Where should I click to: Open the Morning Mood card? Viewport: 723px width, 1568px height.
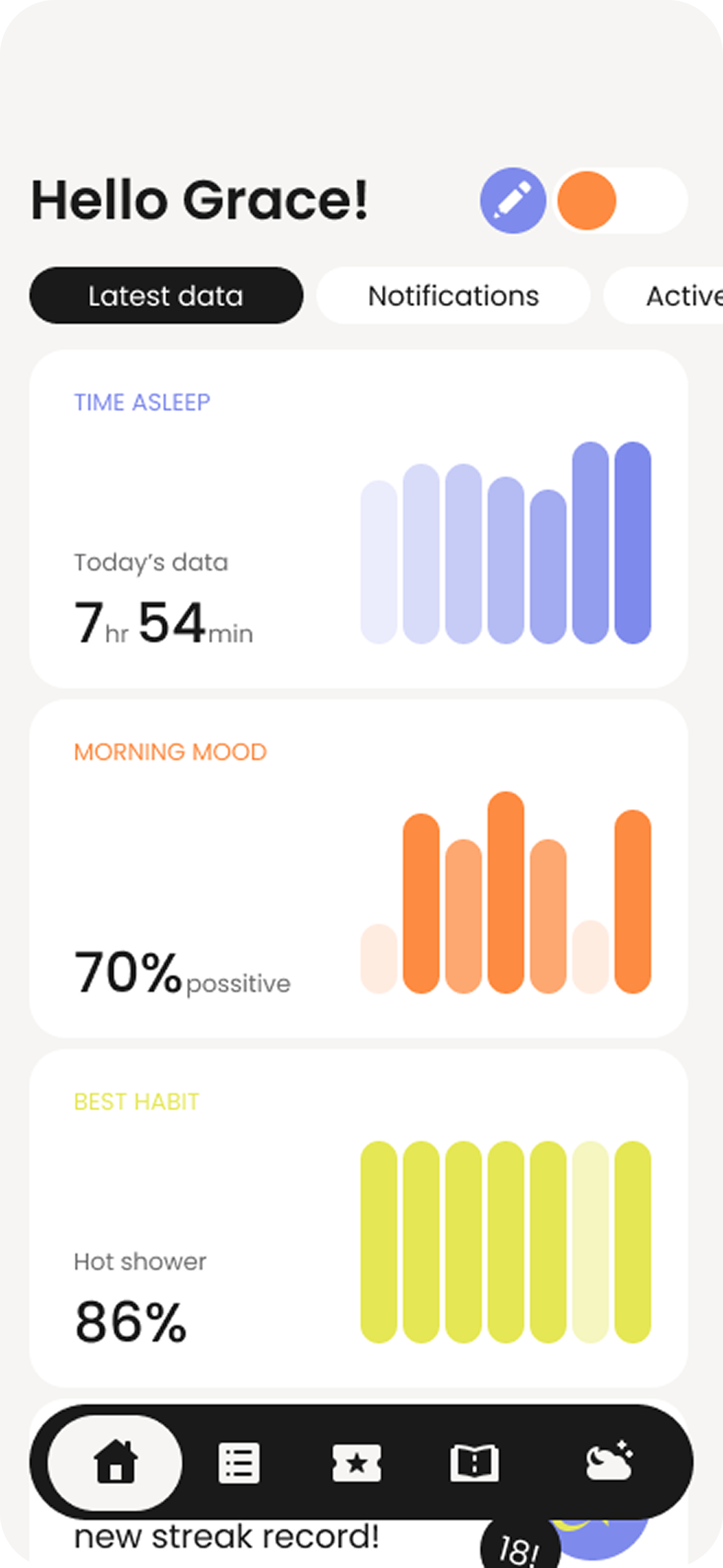tap(358, 868)
